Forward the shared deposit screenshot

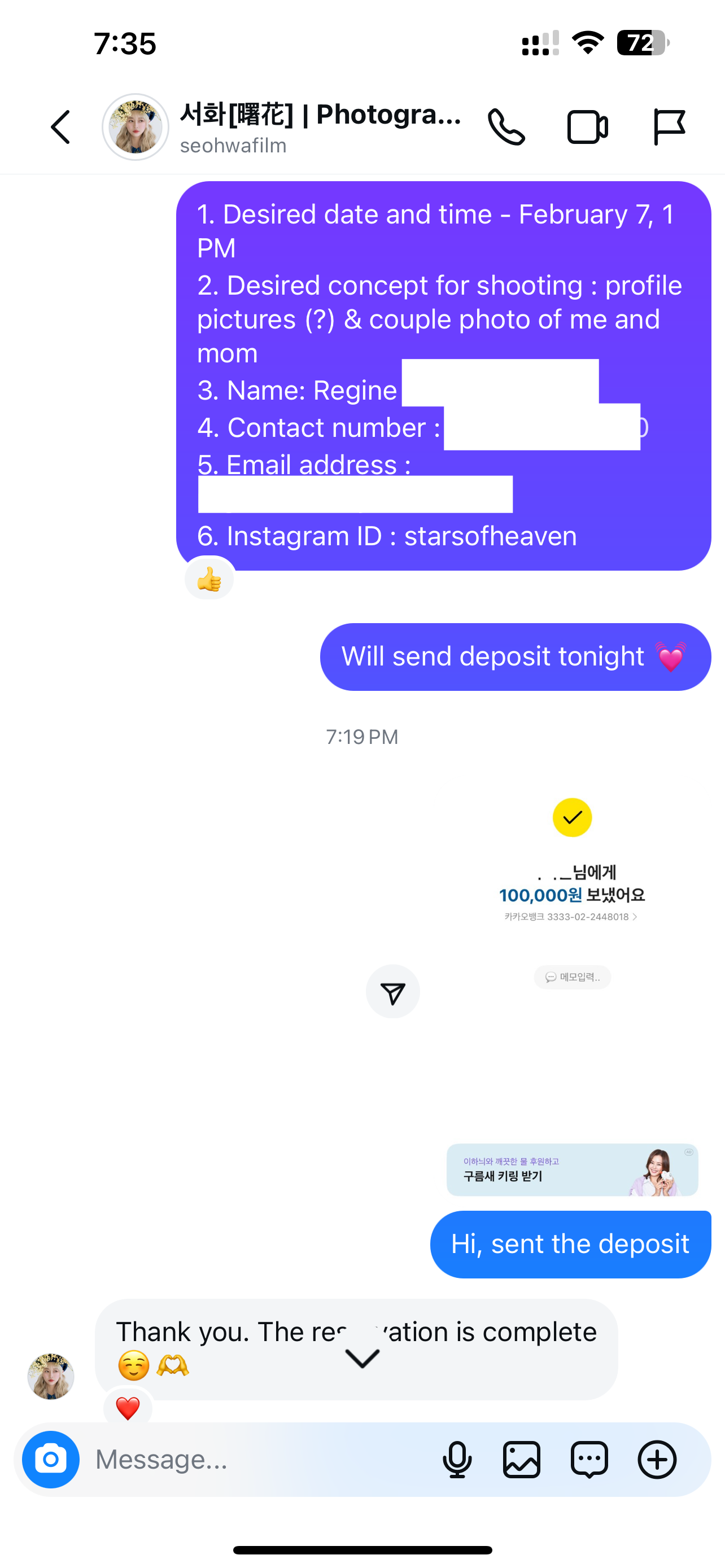click(x=392, y=991)
